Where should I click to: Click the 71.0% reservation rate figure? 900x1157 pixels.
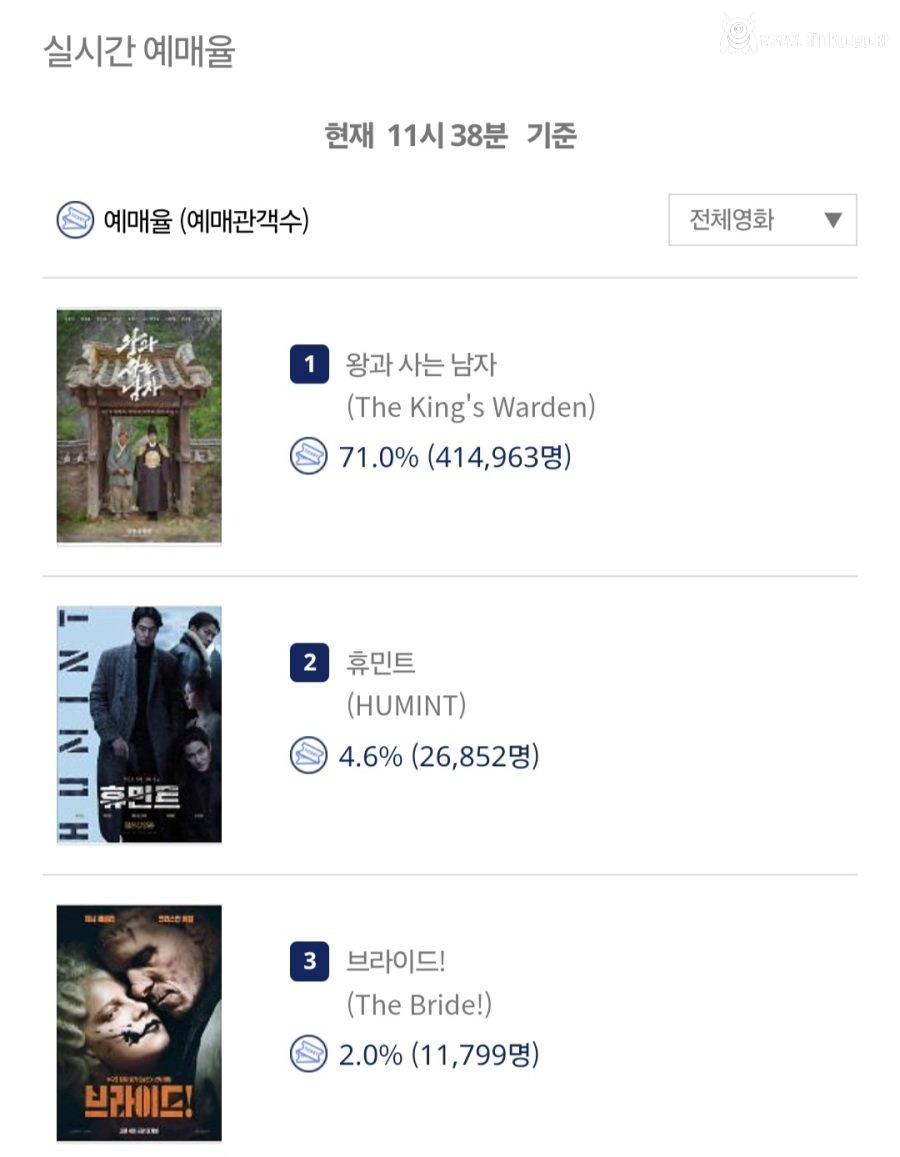coord(375,458)
